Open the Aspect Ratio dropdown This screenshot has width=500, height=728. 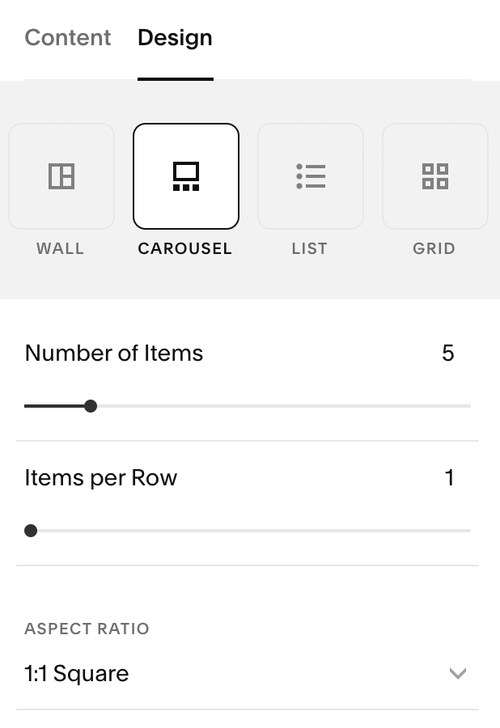247,673
